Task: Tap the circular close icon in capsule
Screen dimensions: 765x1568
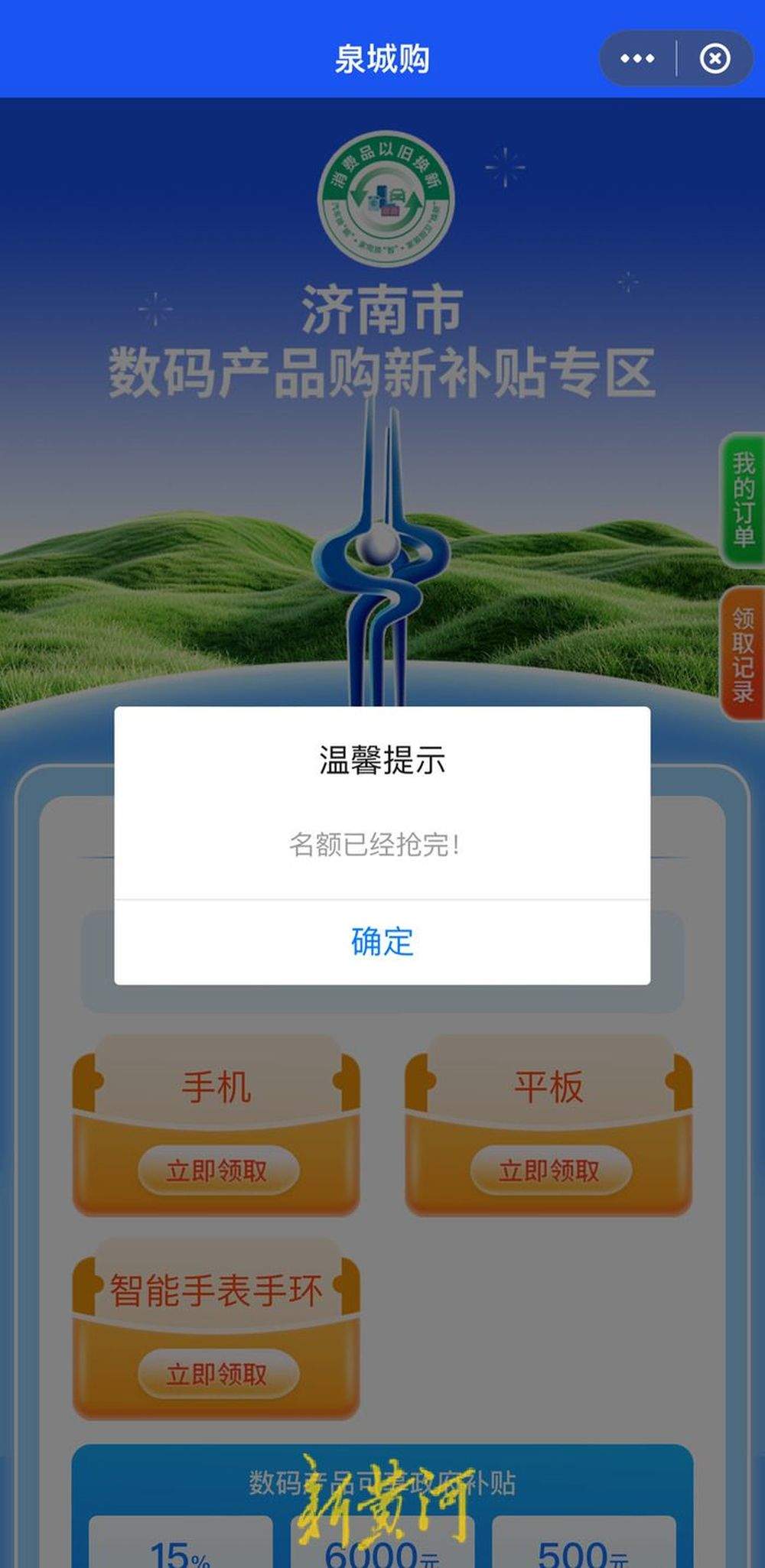Action: click(714, 57)
